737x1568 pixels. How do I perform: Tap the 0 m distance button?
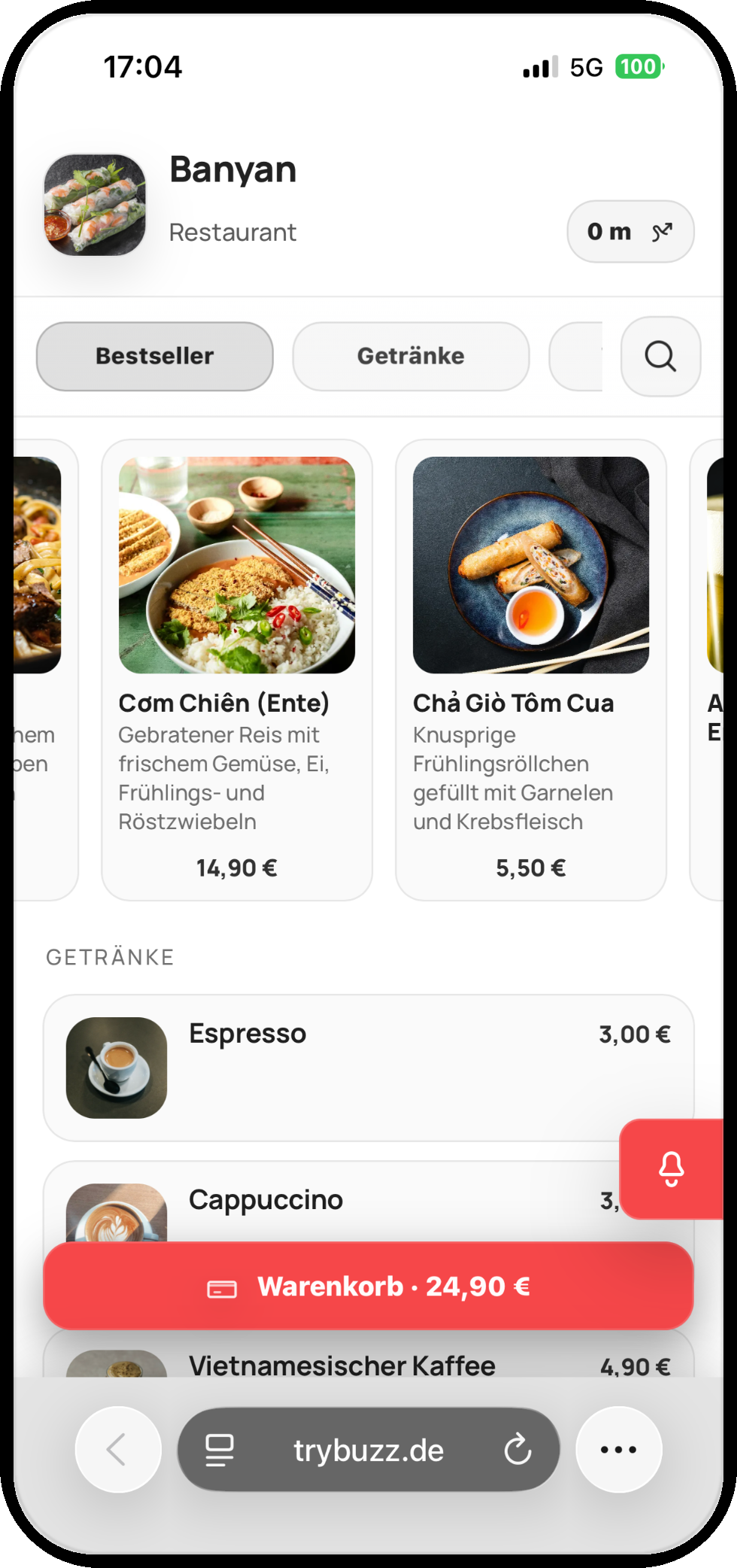click(629, 232)
